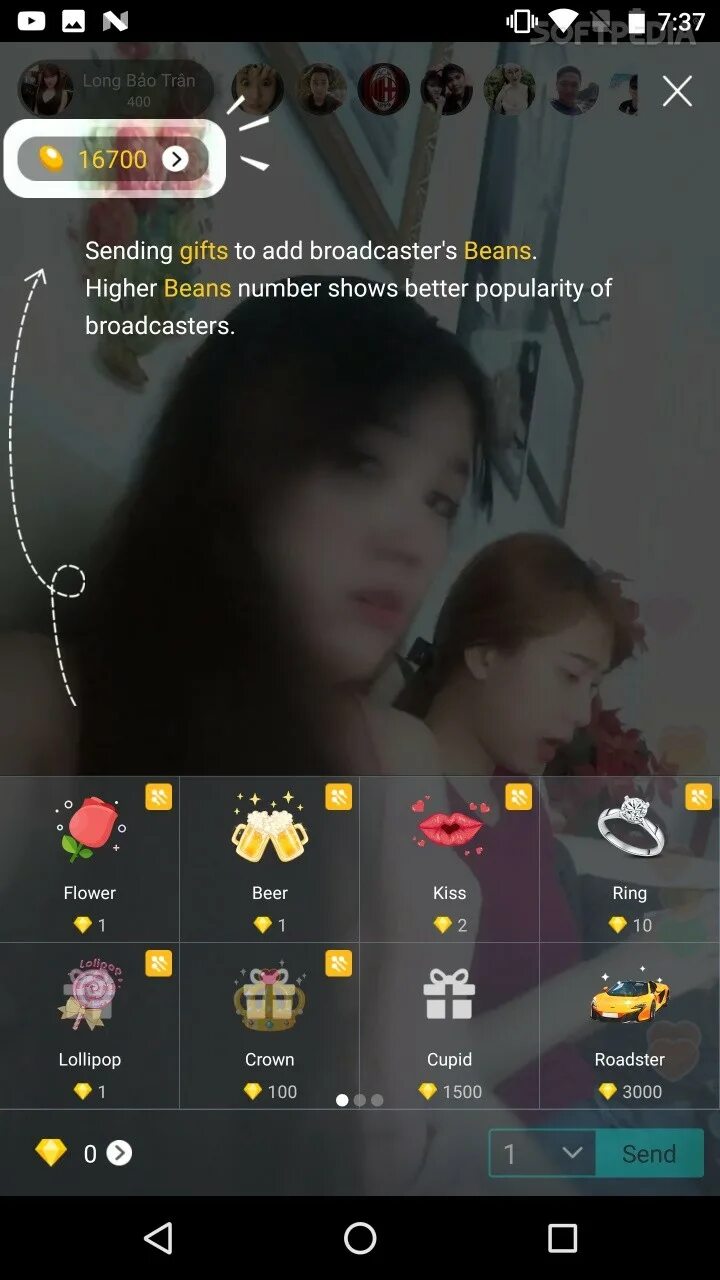Screen dimensions: 720x1280
Task: Select the Flower gift
Action: coord(90,859)
